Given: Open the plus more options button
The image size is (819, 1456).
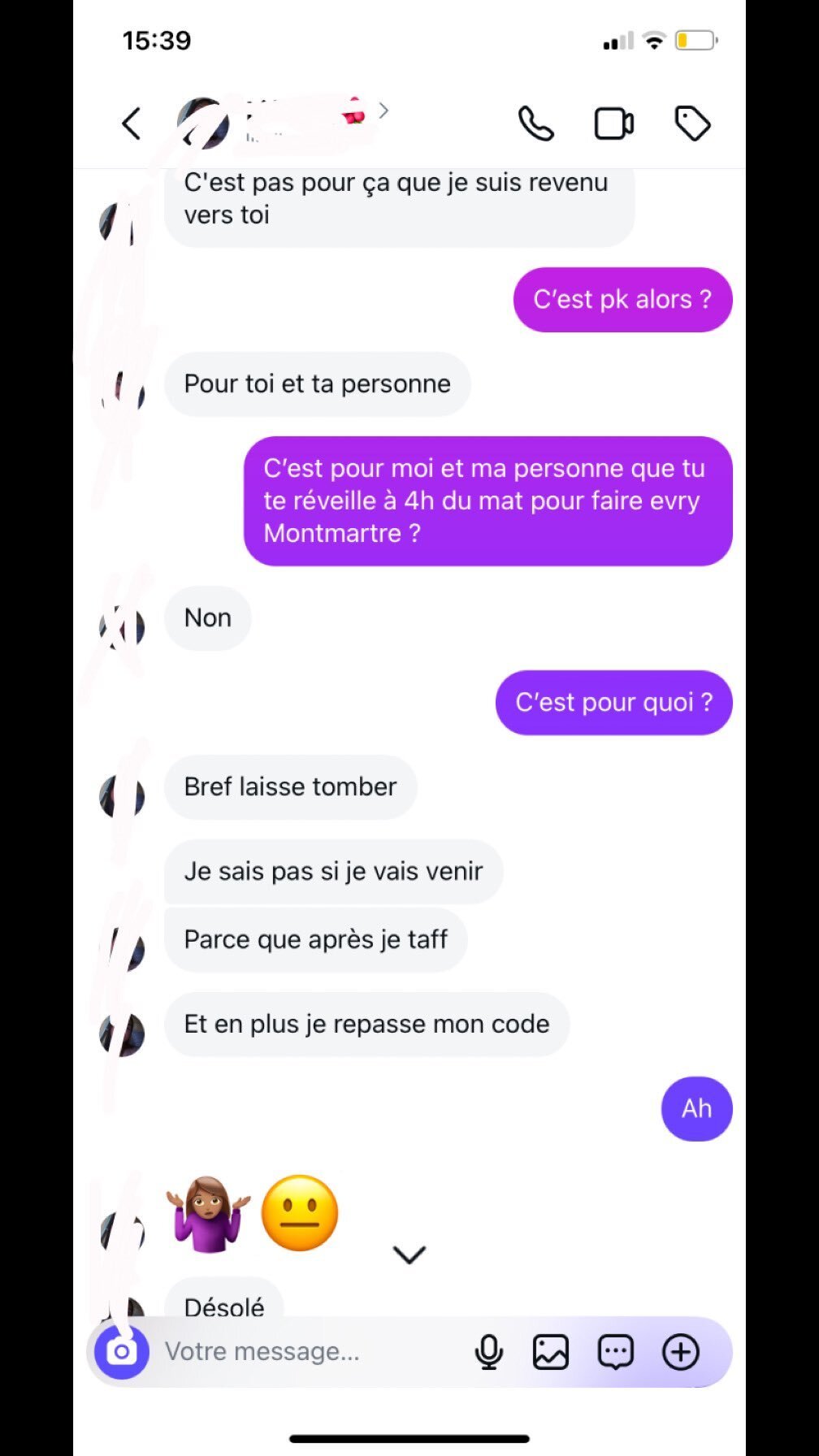Looking at the screenshot, I should (x=681, y=1352).
